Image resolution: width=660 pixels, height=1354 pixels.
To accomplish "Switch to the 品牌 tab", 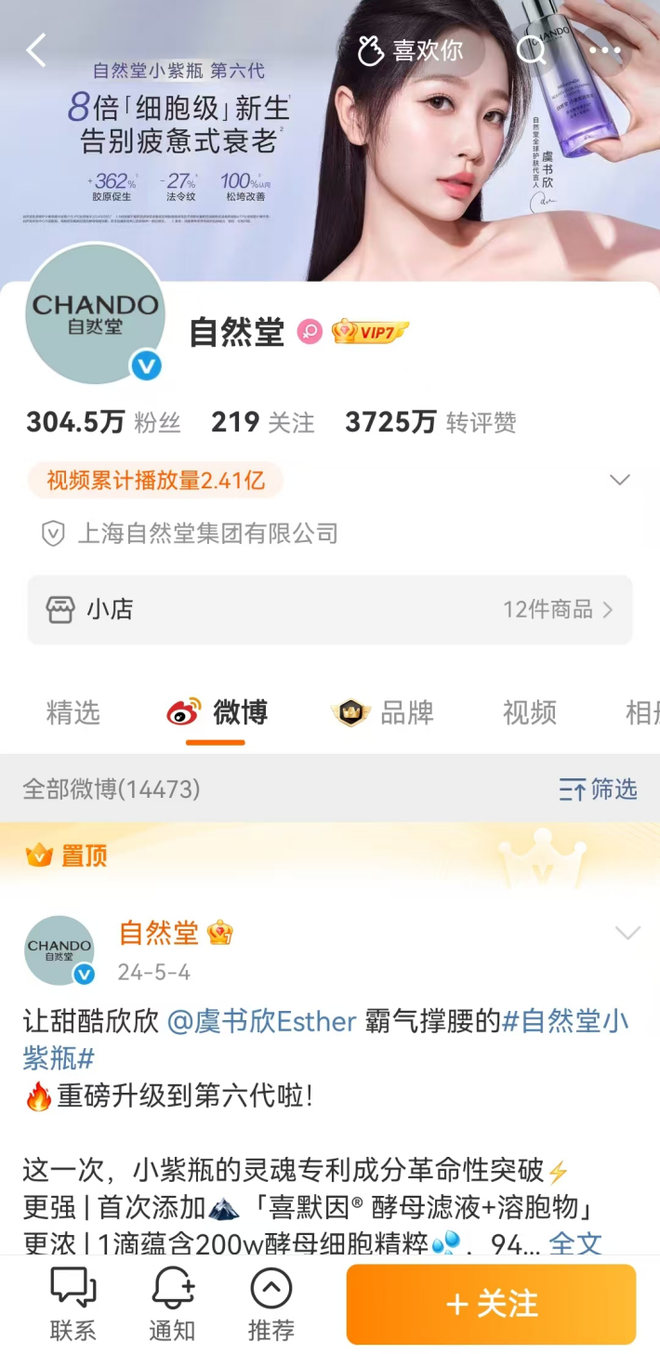I will 383,713.
